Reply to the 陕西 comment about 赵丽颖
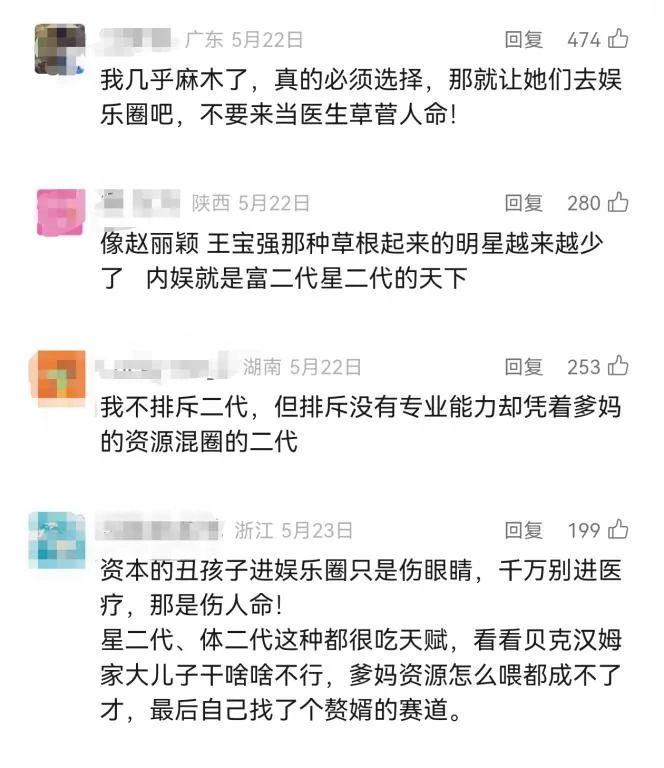Image resolution: width=664 pixels, height=768 pixels. [x=523, y=203]
